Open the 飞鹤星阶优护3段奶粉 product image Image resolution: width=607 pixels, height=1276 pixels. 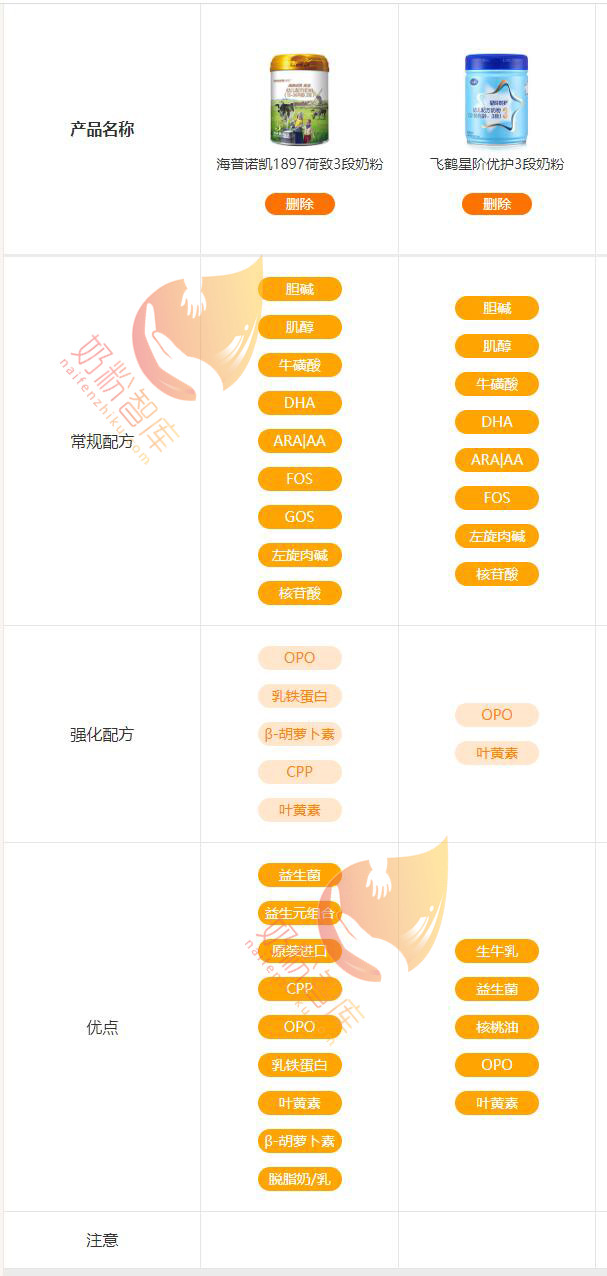click(x=496, y=100)
